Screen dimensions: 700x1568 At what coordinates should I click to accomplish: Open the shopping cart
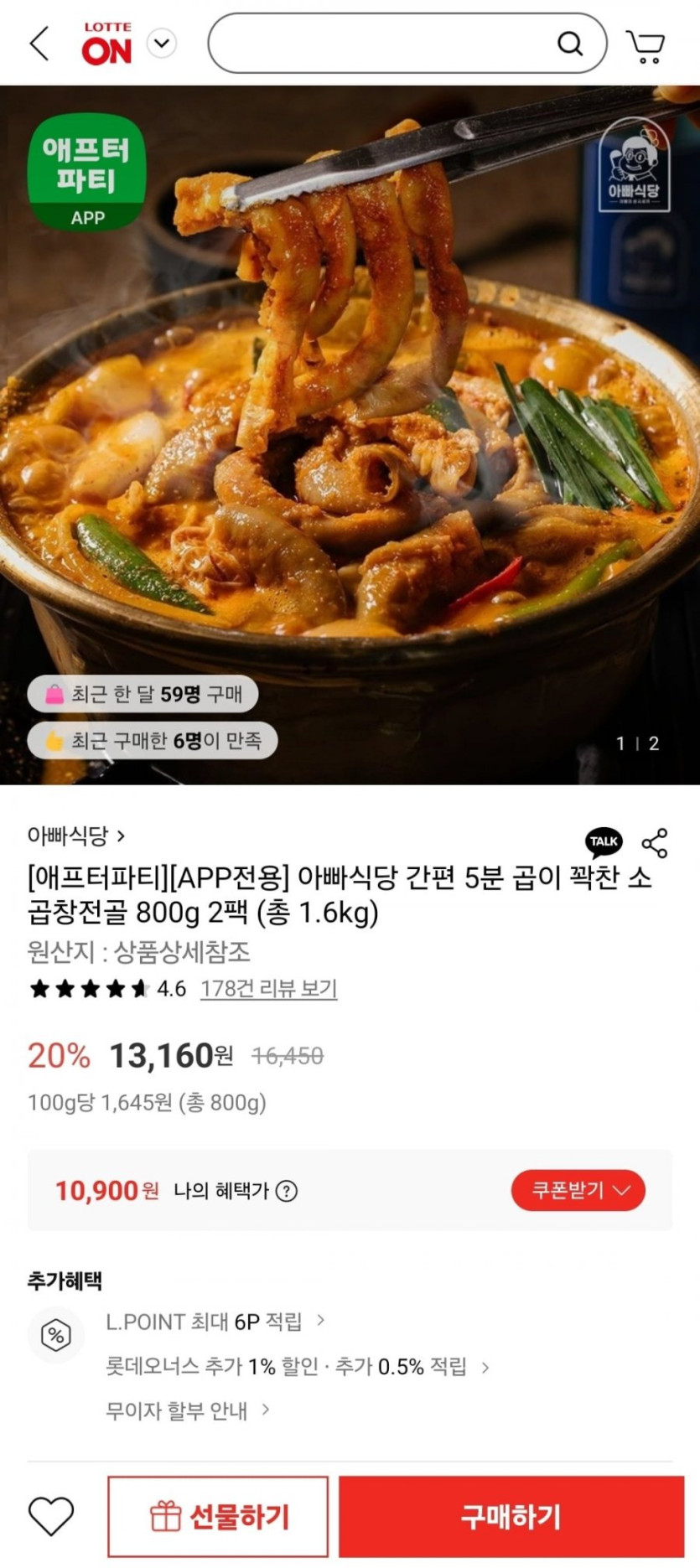coord(646,45)
